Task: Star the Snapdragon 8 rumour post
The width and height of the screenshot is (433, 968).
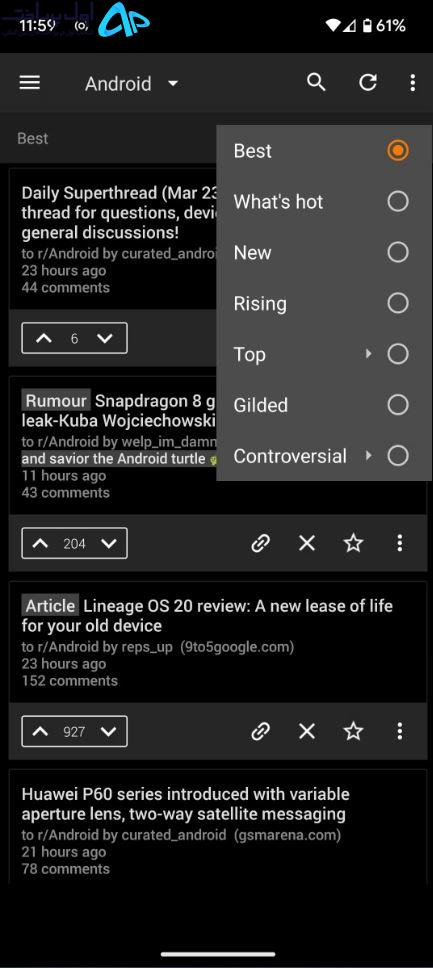Action: pyautogui.click(x=353, y=543)
